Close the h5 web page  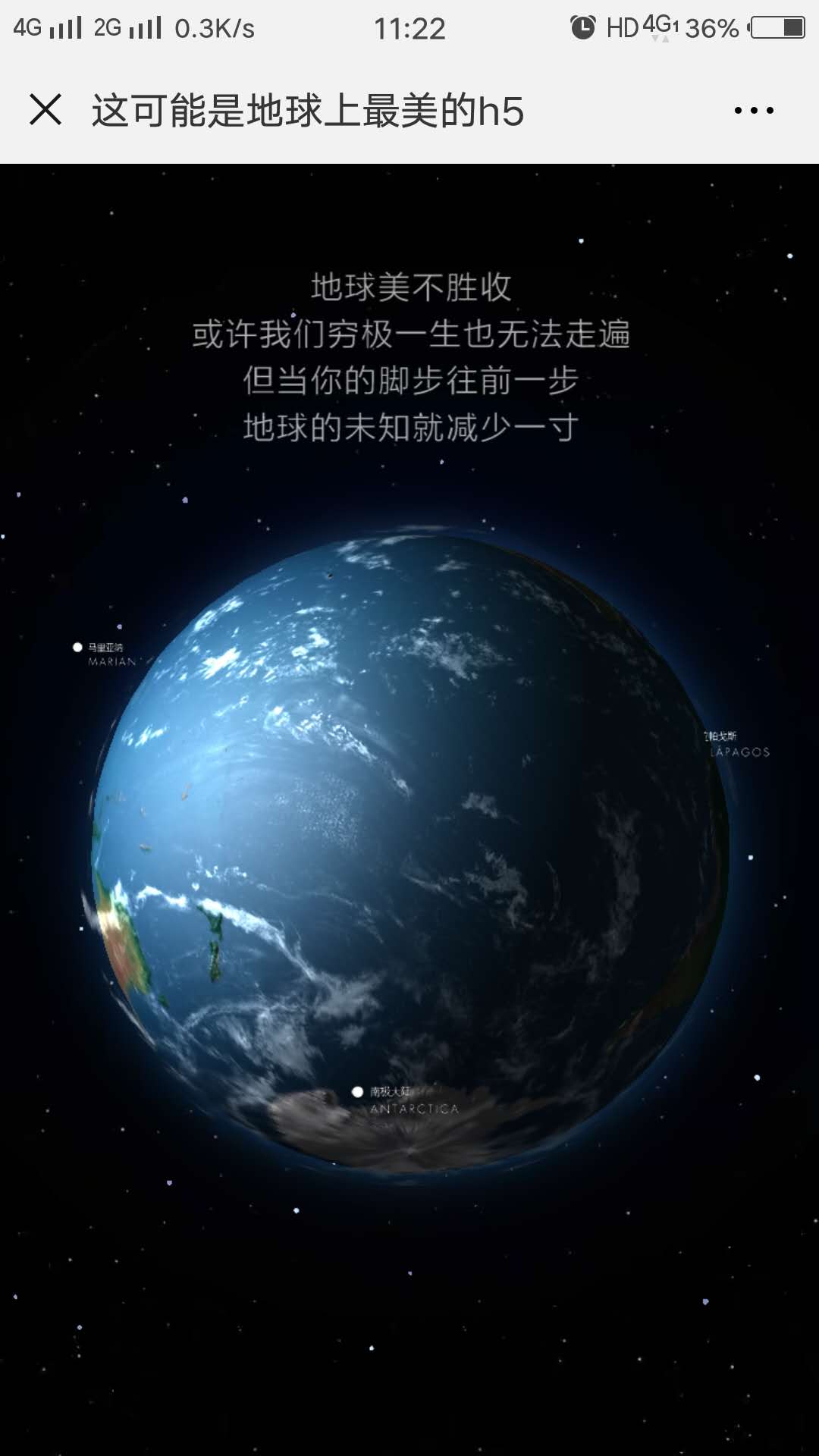coord(45,110)
